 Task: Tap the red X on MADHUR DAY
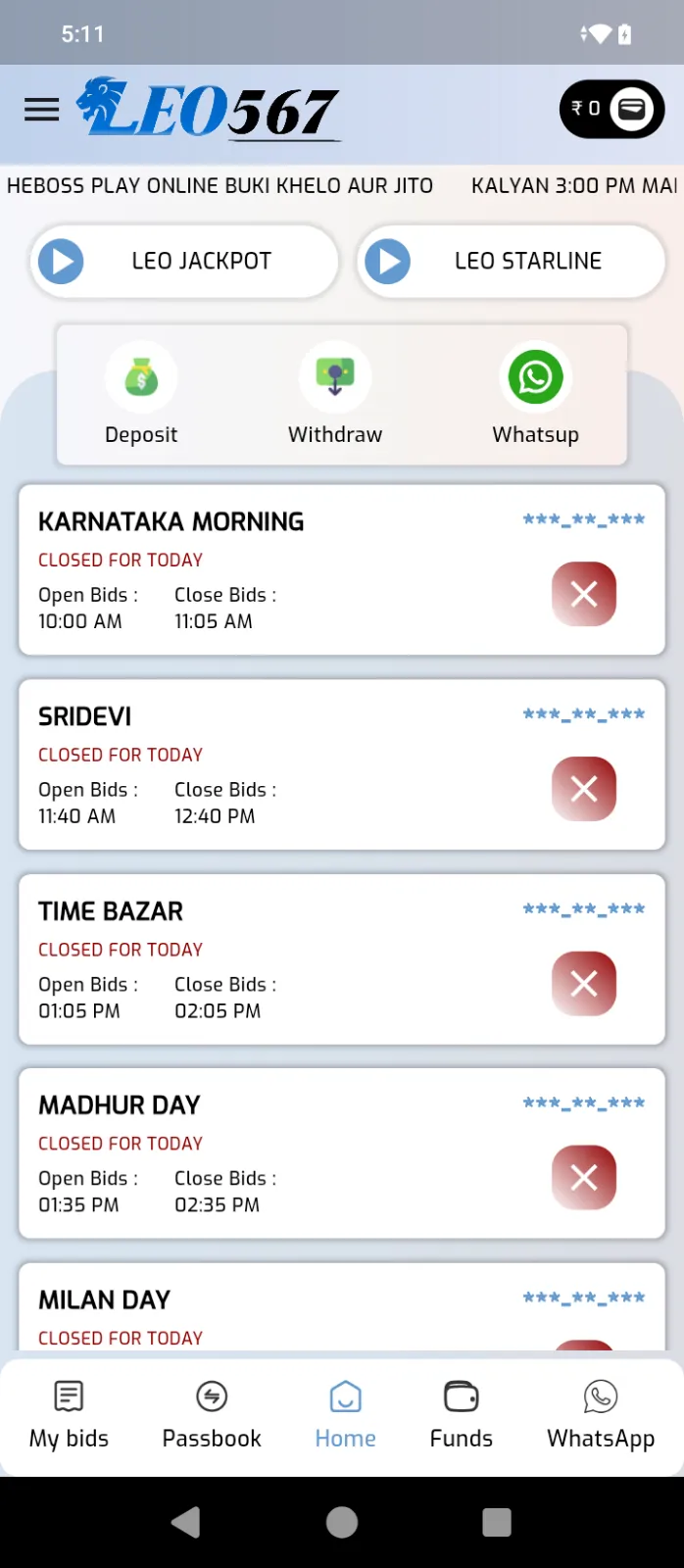click(584, 1177)
